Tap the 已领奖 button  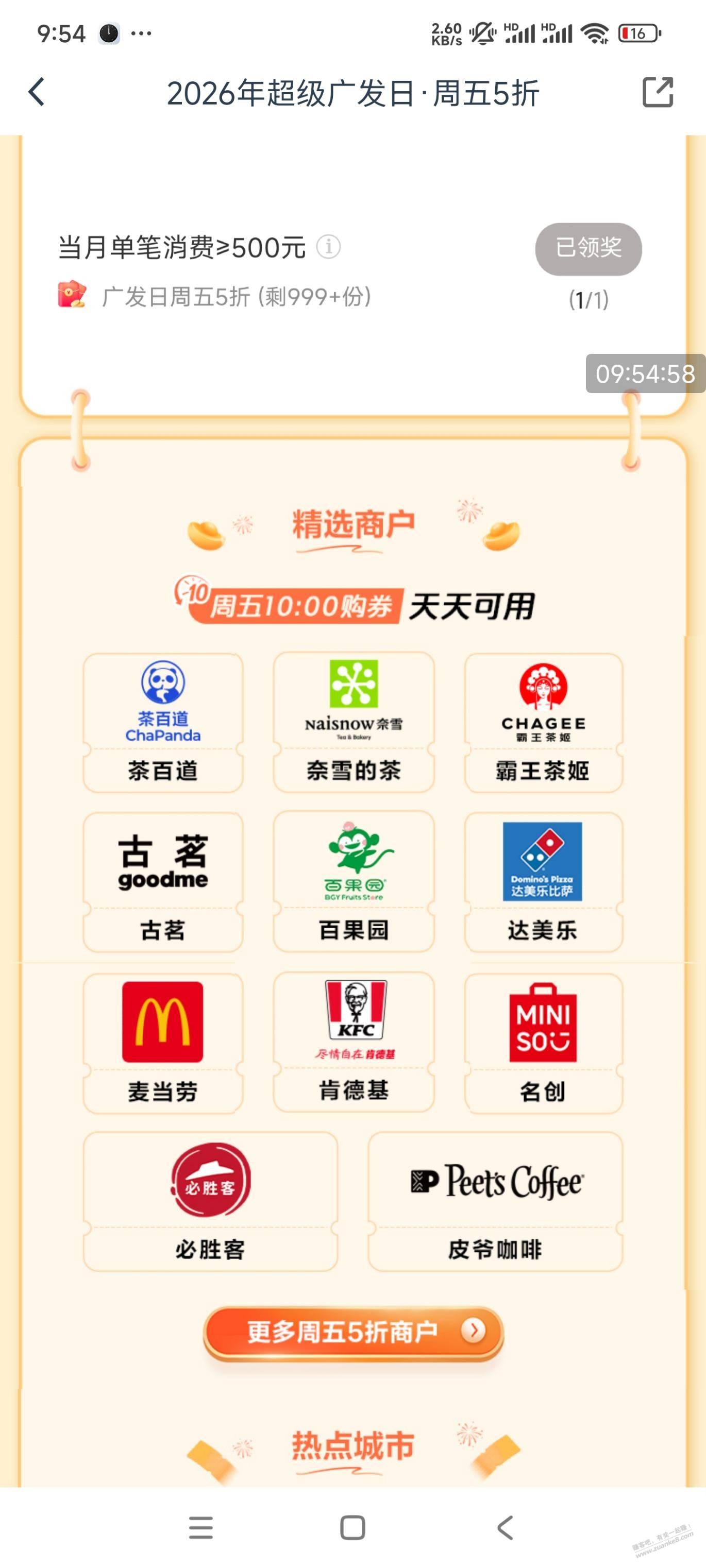click(588, 248)
